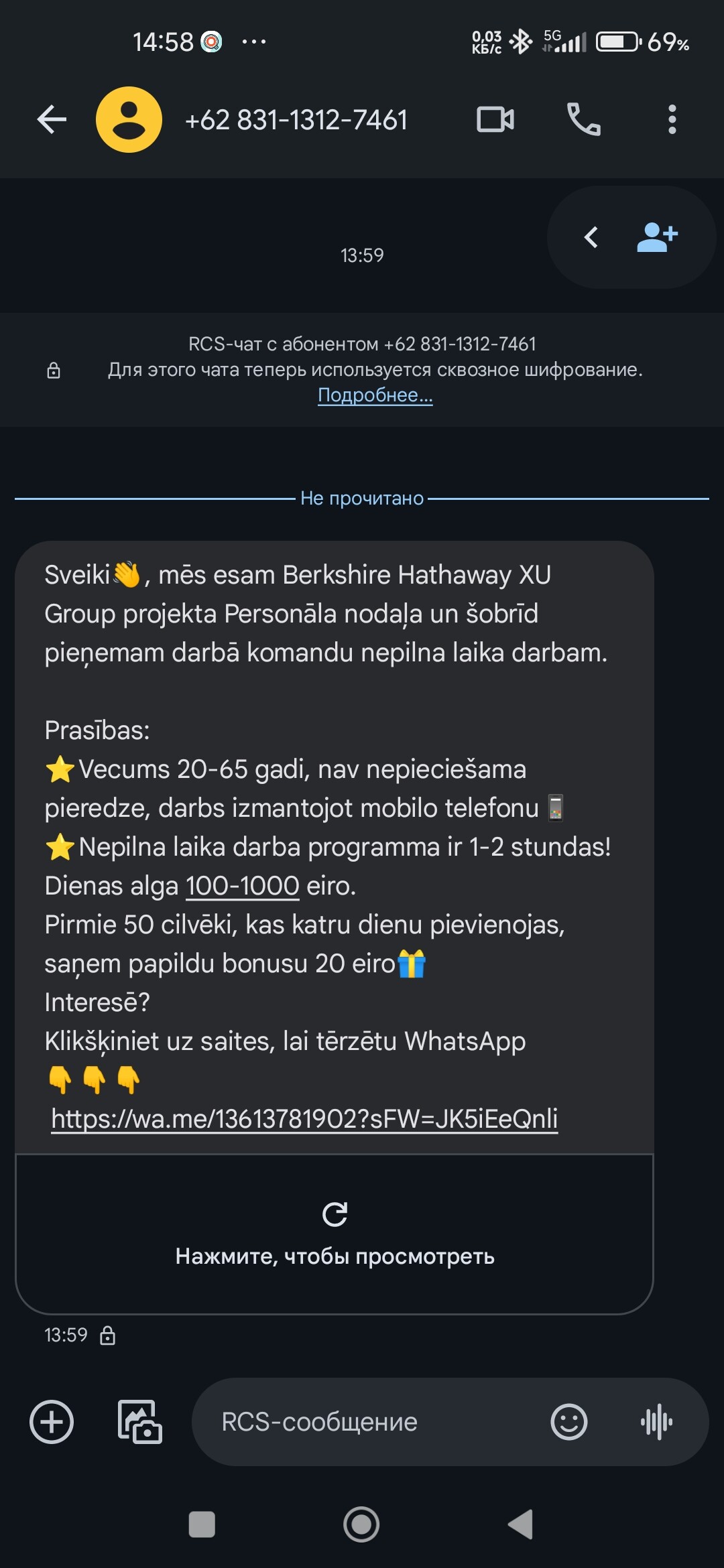The image size is (724, 1568).
Task: Open the overflow menu
Action: (x=672, y=120)
